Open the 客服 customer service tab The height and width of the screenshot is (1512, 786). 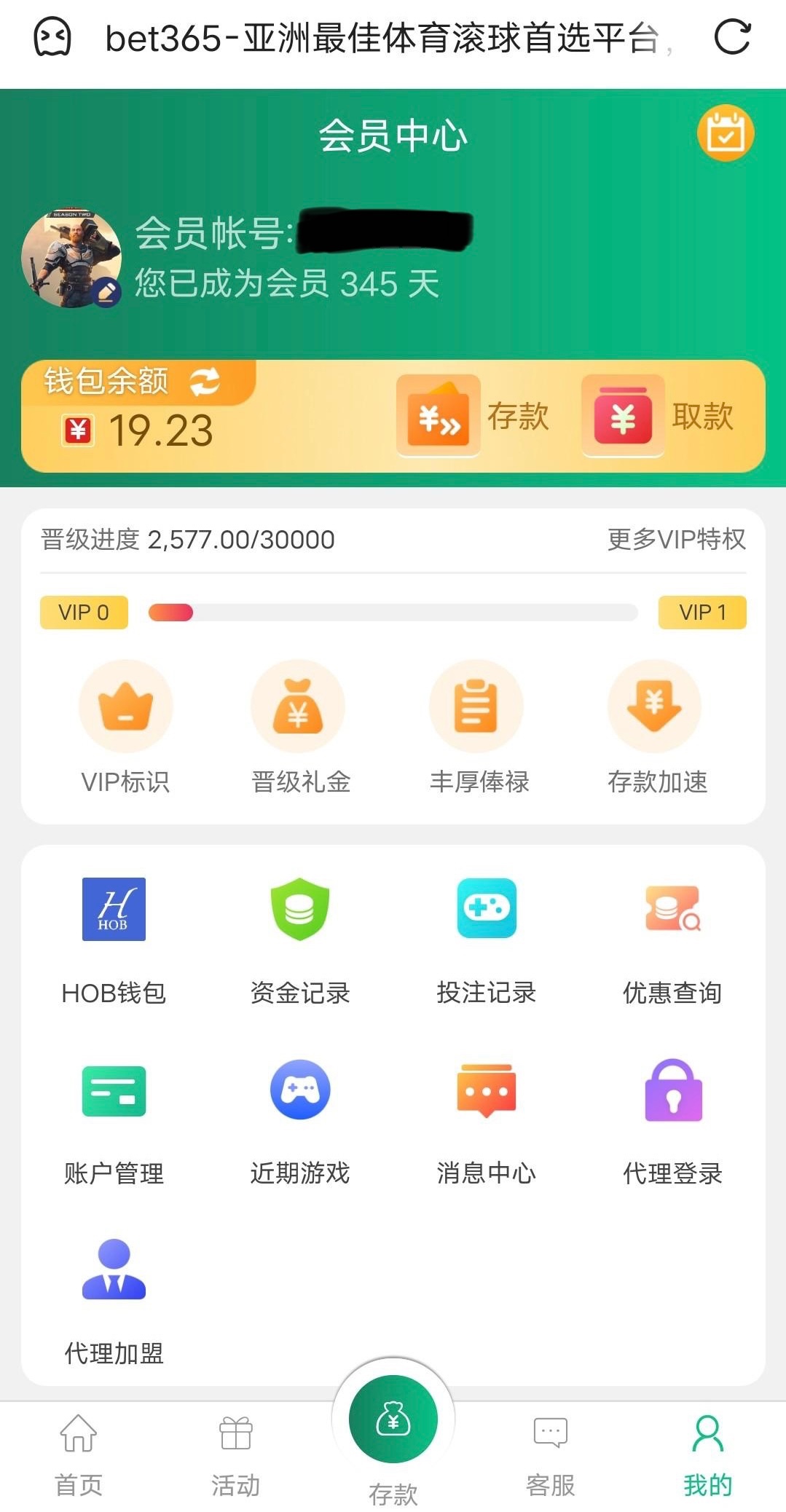[x=551, y=1454]
